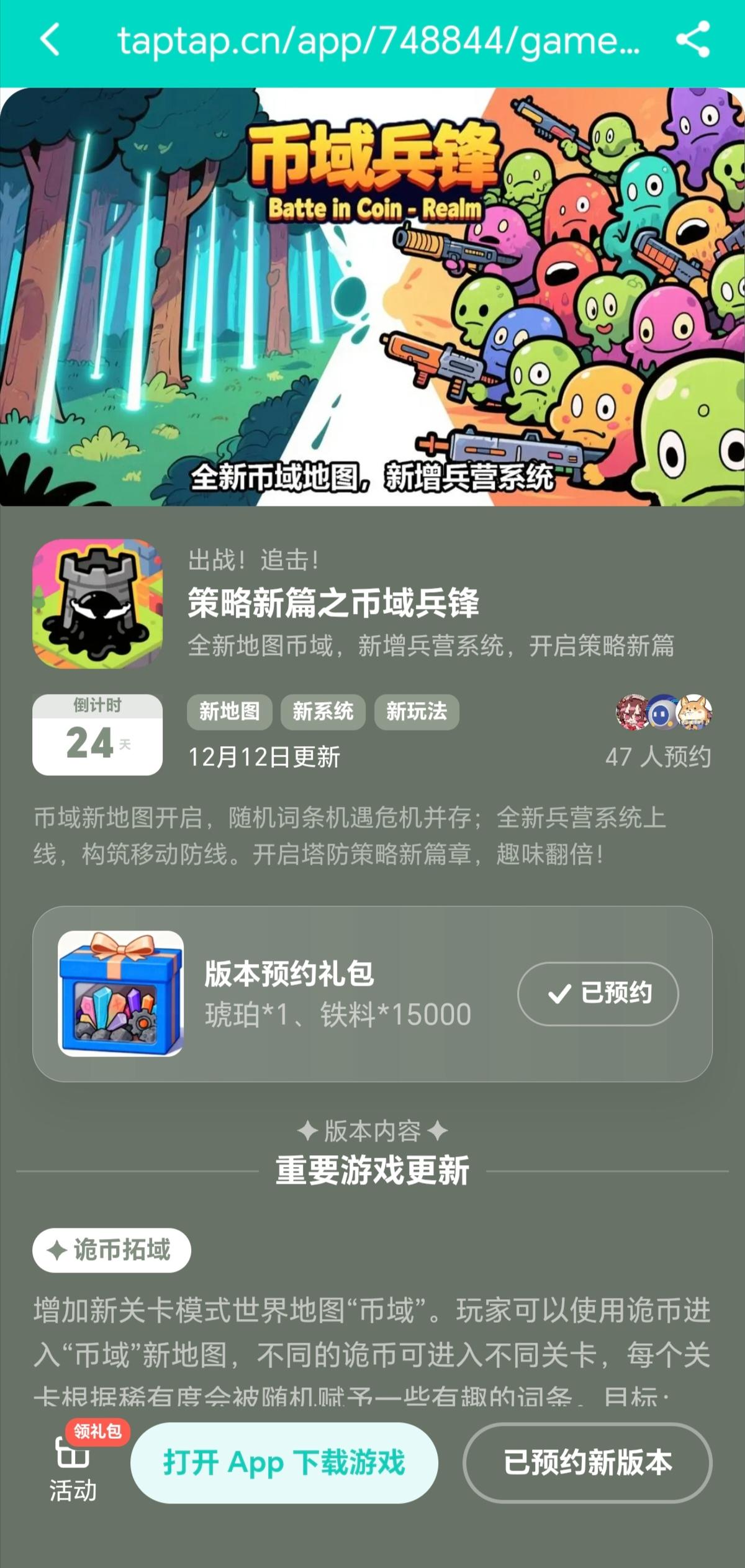Select the 新地图 tag

click(x=229, y=713)
